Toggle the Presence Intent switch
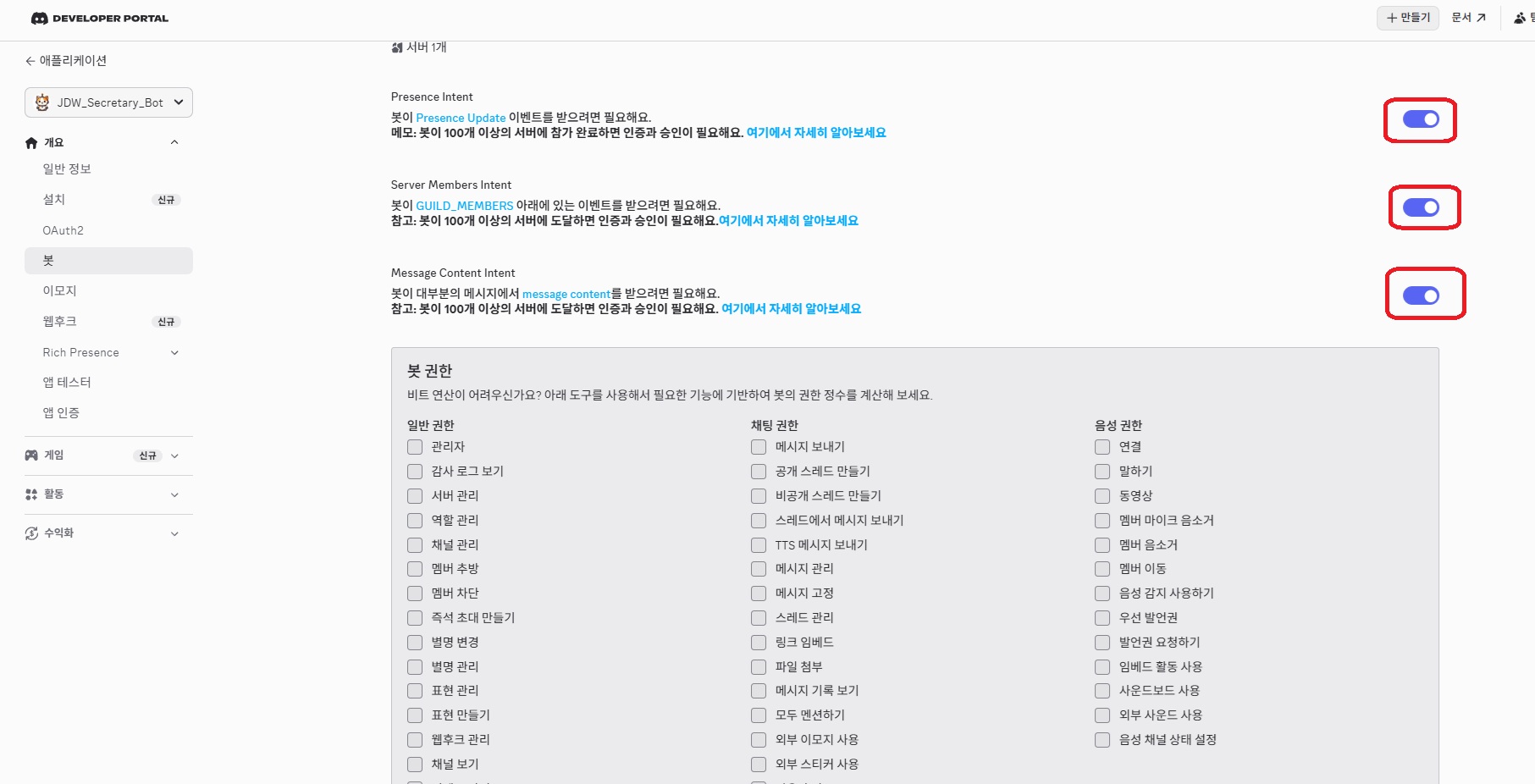1535x784 pixels. [1420, 119]
